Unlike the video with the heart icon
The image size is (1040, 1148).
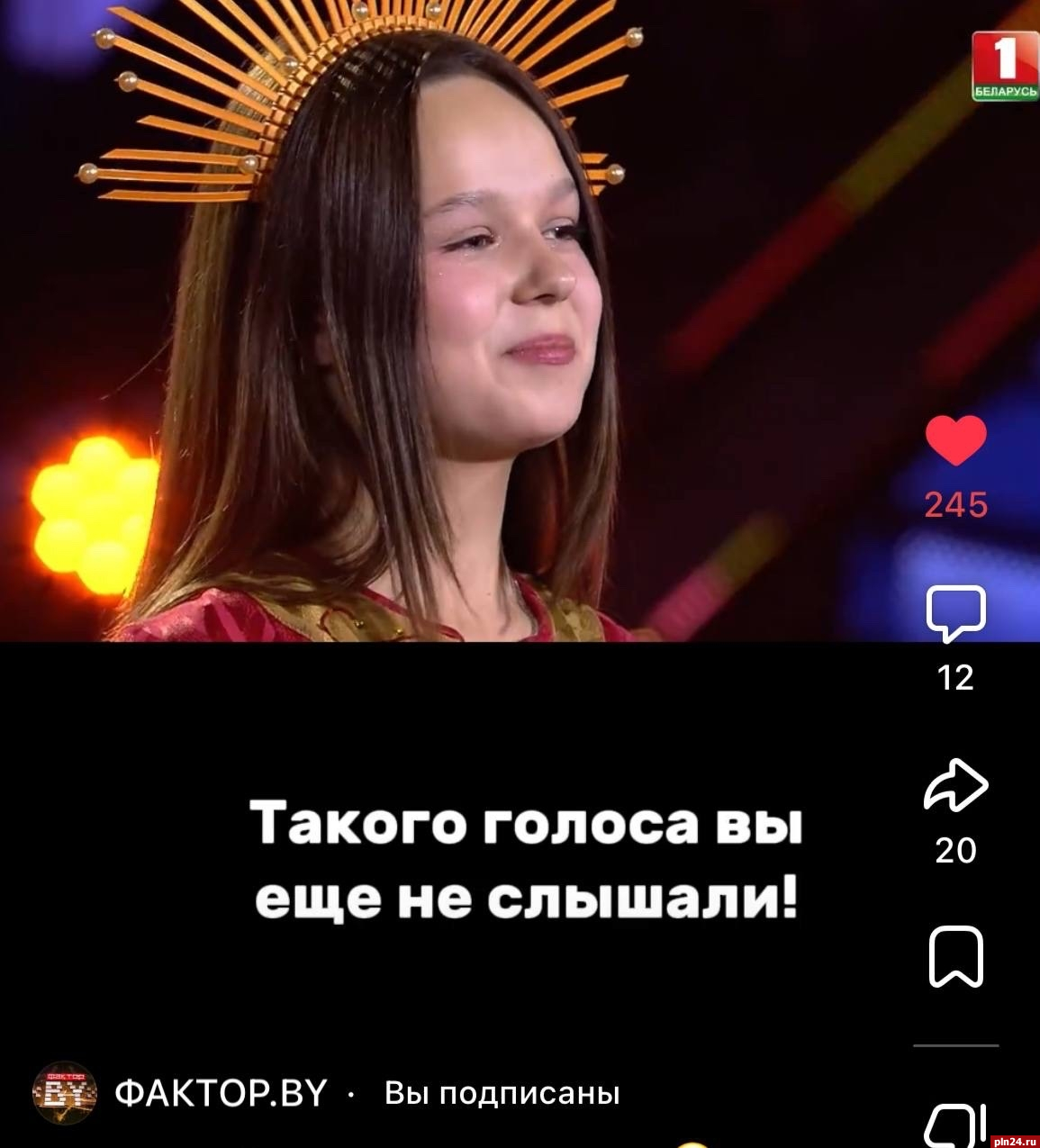click(955, 441)
